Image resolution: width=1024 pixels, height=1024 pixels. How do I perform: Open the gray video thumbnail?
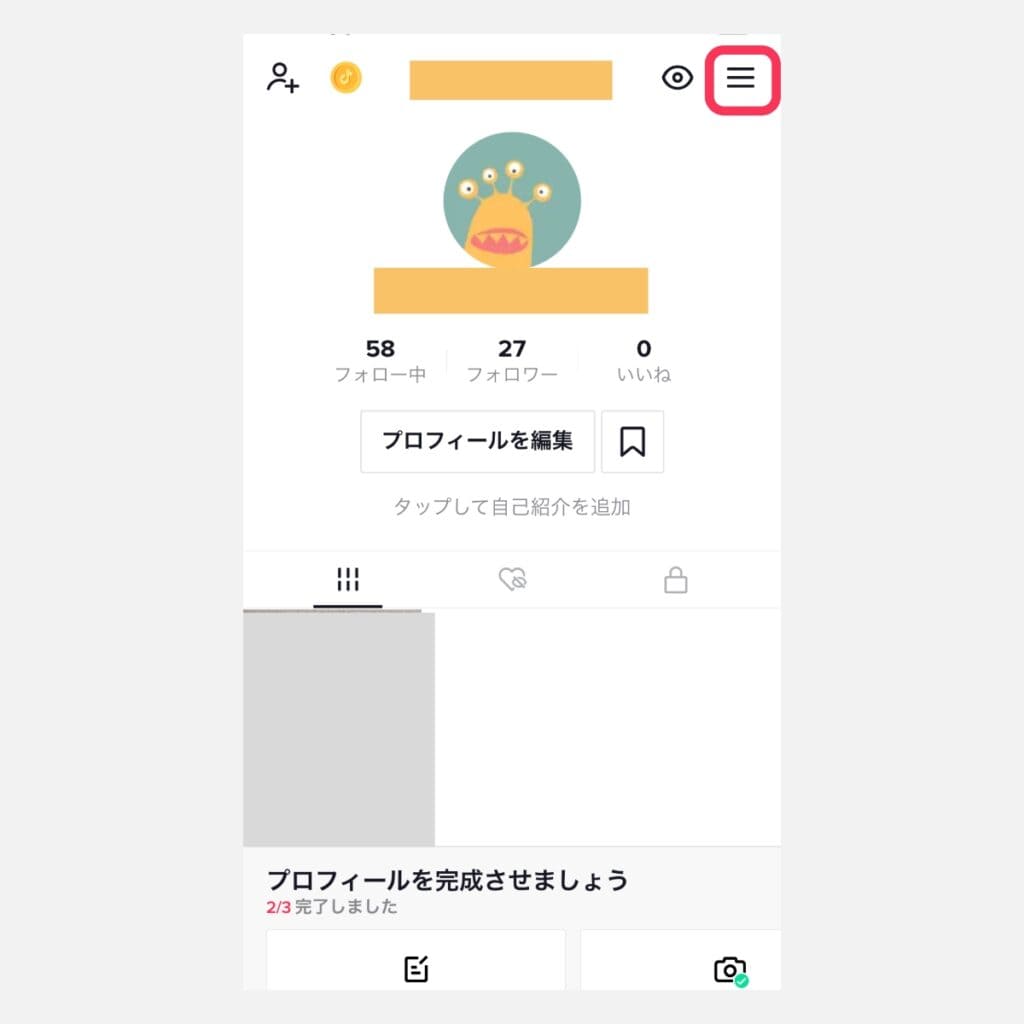pos(339,729)
